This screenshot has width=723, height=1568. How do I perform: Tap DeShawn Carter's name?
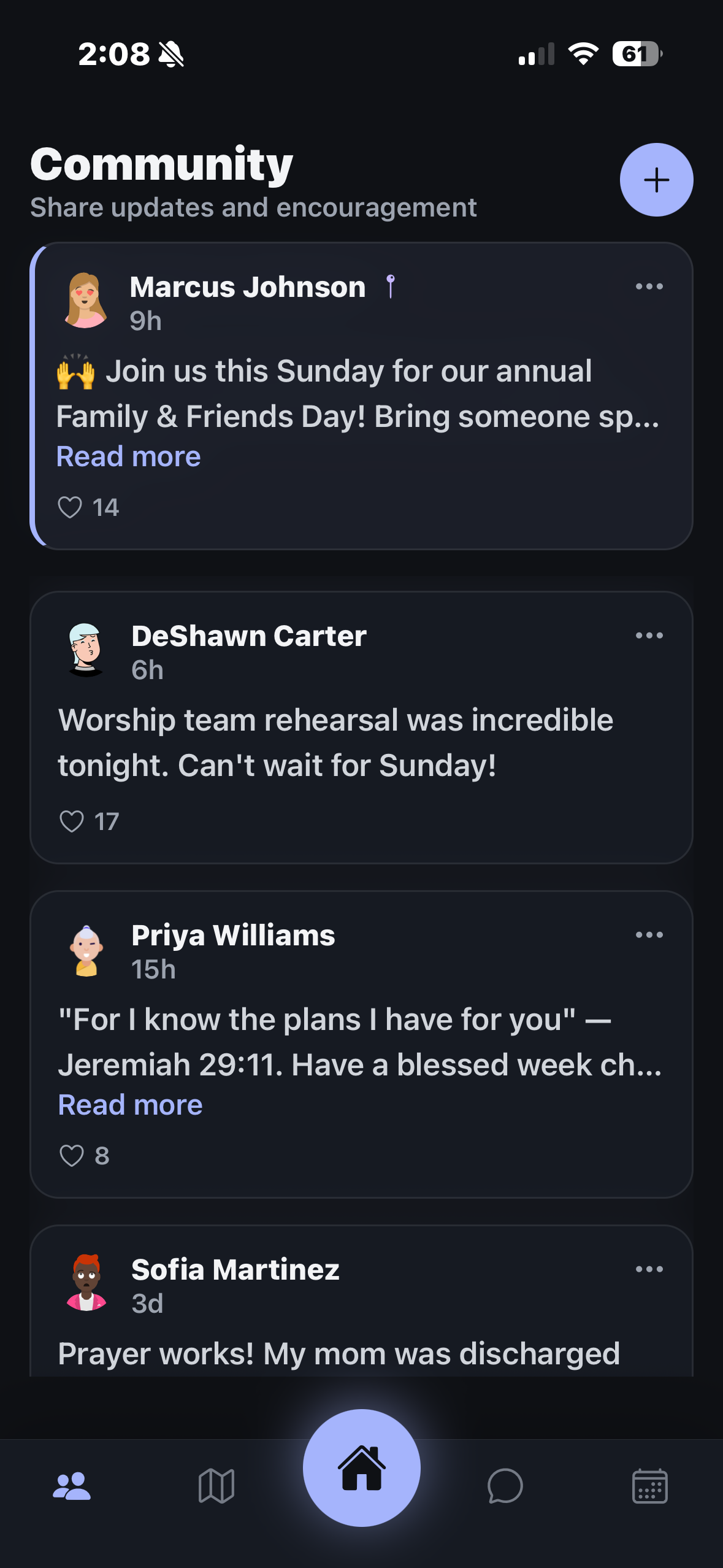(x=248, y=636)
